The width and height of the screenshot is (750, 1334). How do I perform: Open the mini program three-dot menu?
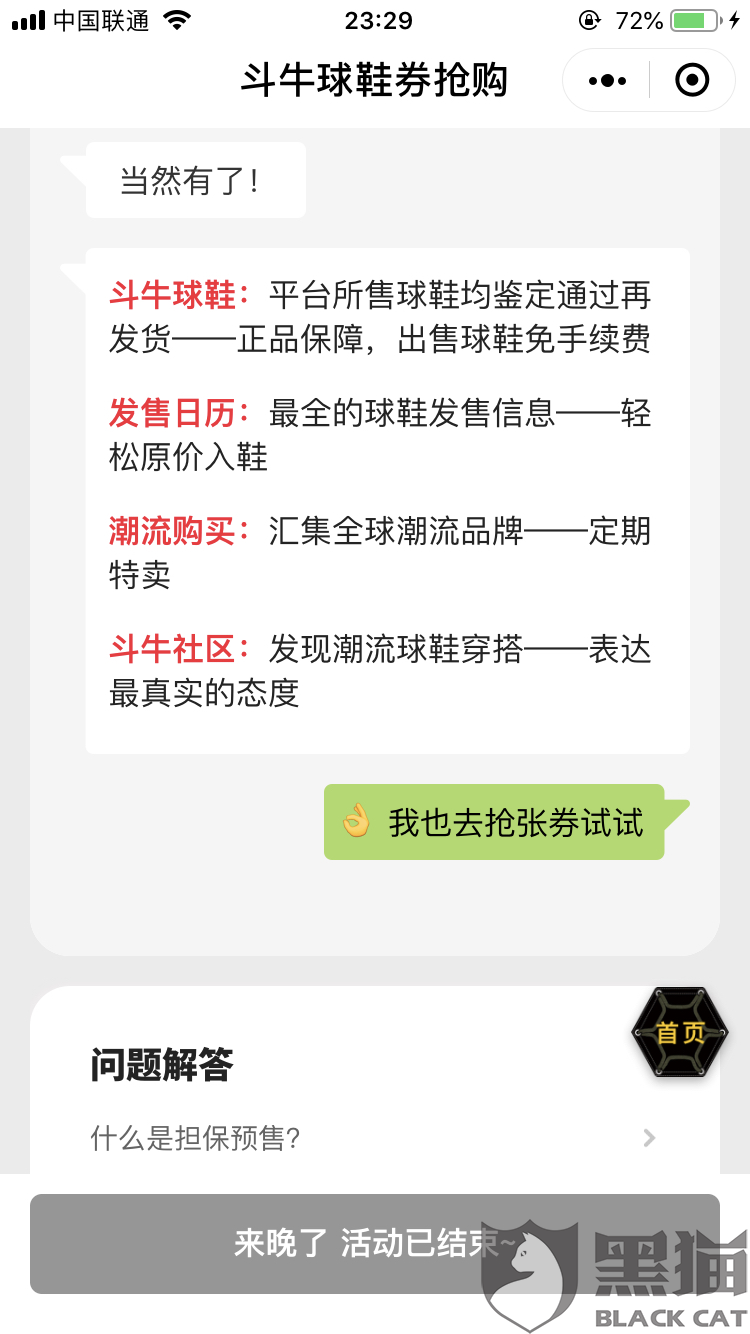click(x=608, y=80)
